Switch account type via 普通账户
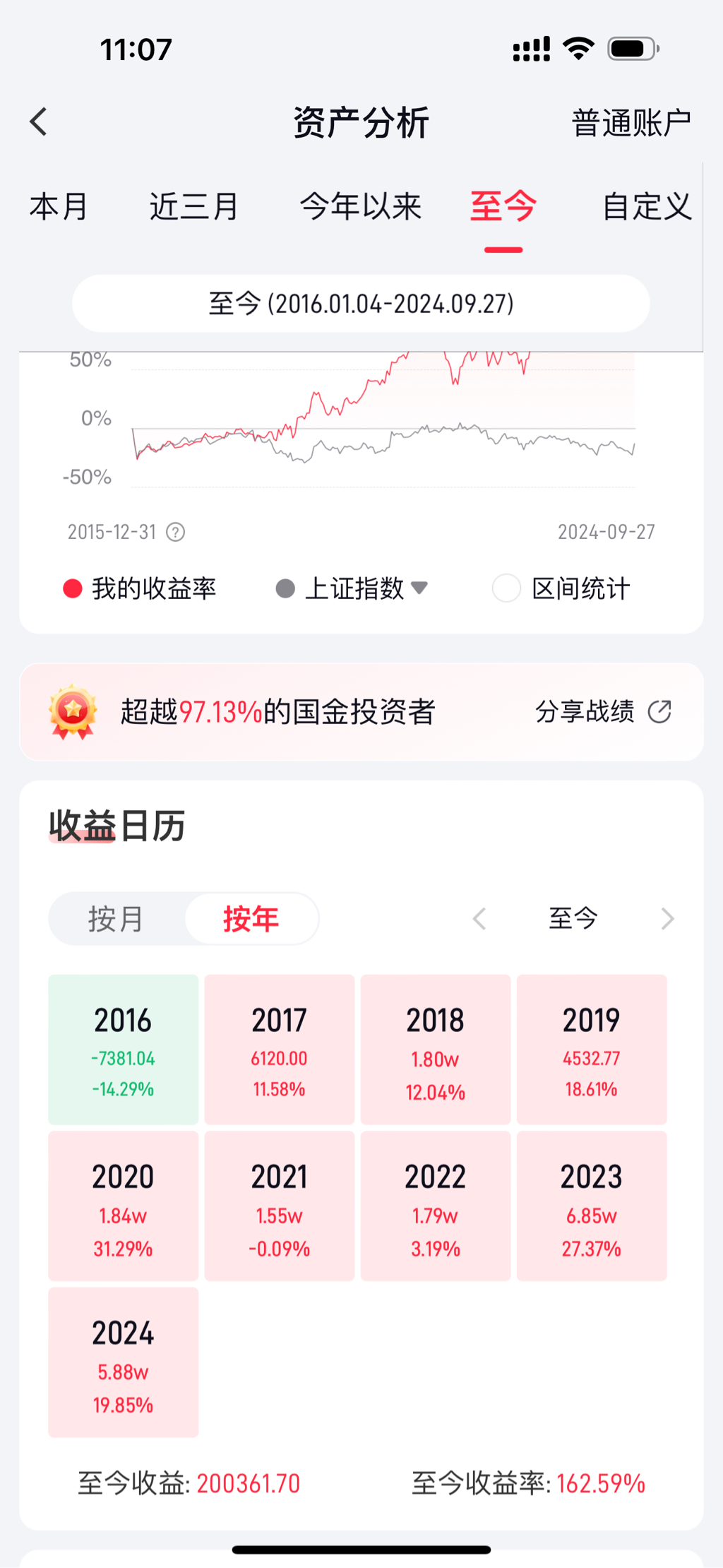This screenshot has width=723, height=1568. (x=631, y=123)
